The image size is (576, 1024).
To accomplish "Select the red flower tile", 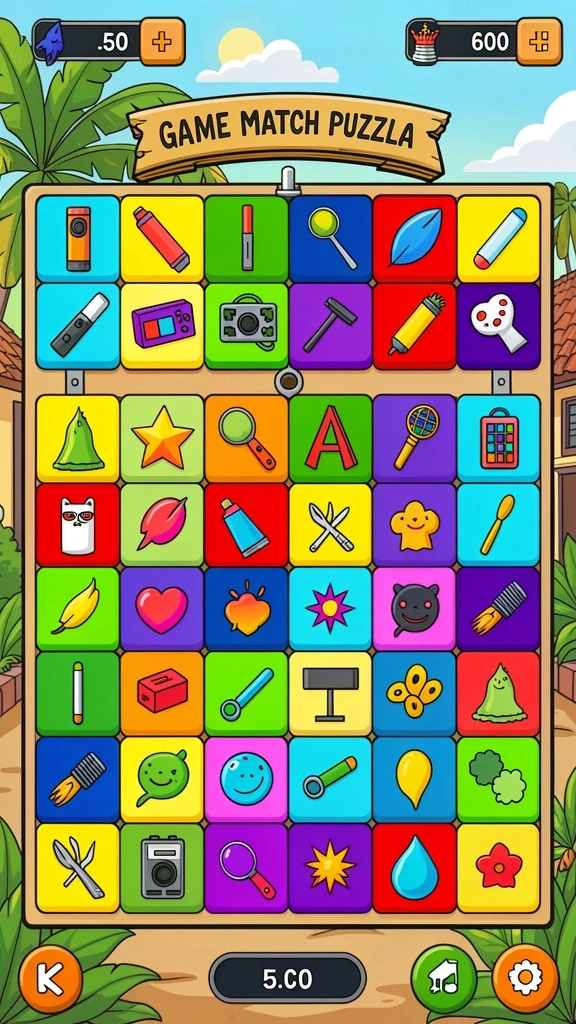I will [498, 868].
